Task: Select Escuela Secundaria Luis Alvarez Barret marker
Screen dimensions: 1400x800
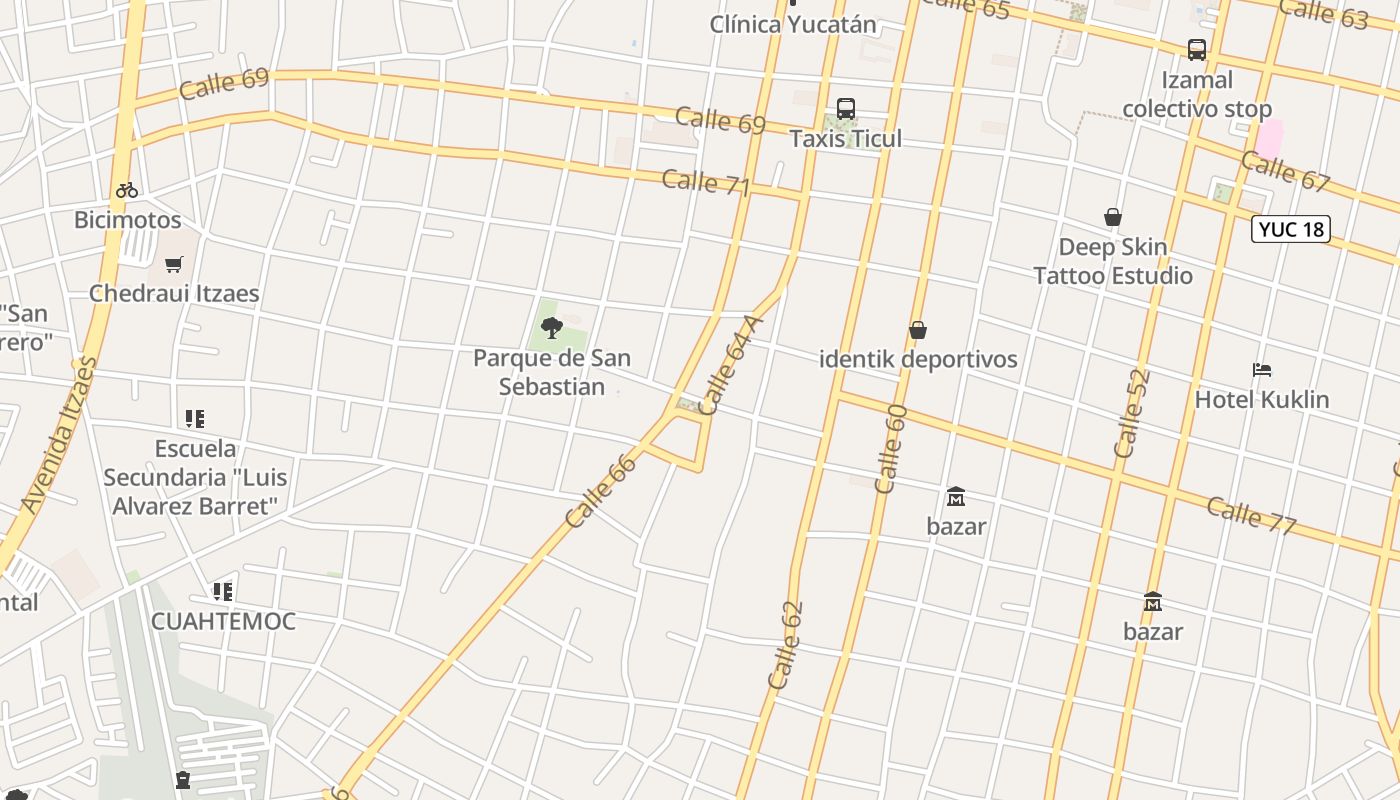Action: click(195, 419)
